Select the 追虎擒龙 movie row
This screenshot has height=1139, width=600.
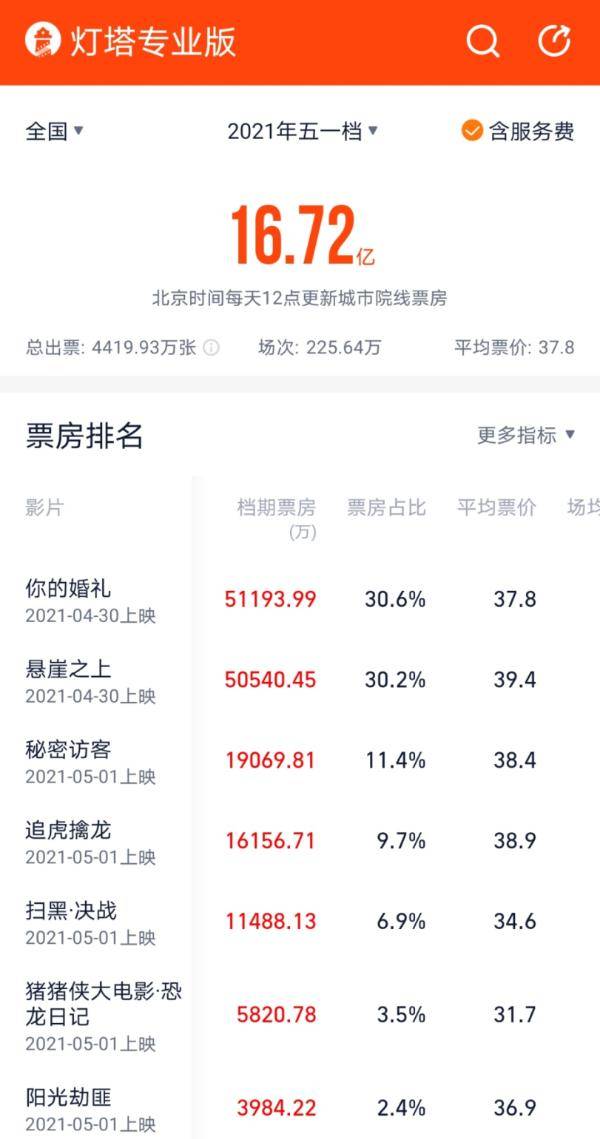[x=300, y=841]
